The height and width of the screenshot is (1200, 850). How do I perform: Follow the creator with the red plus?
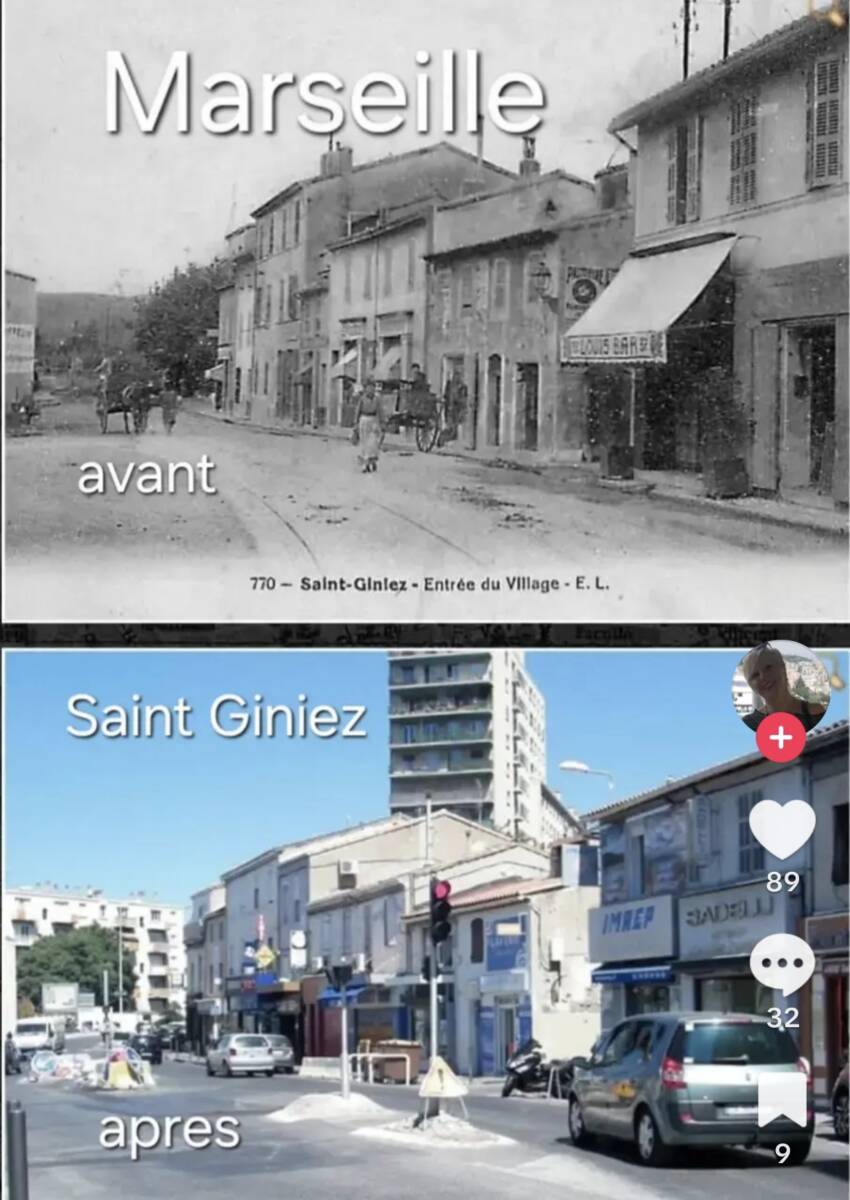[781, 738]
